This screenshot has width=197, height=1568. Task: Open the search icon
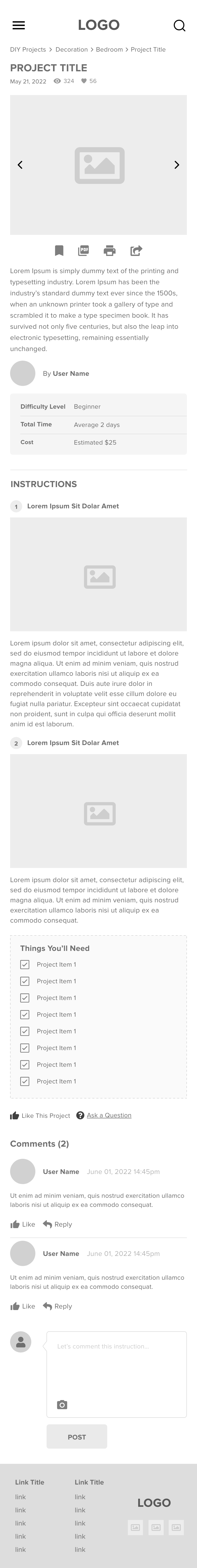coord(179,26)
